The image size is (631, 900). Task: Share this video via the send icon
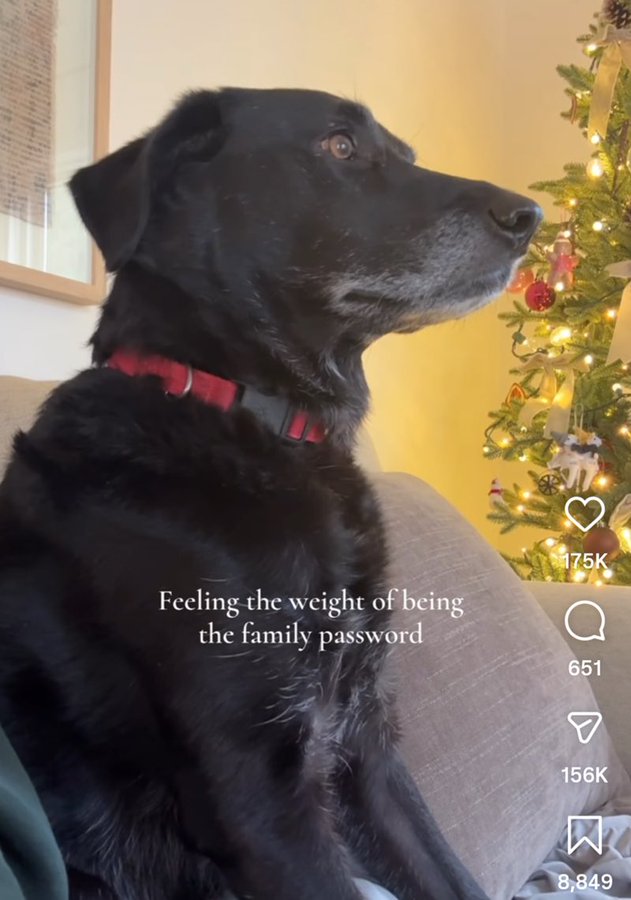click(585, 727)
